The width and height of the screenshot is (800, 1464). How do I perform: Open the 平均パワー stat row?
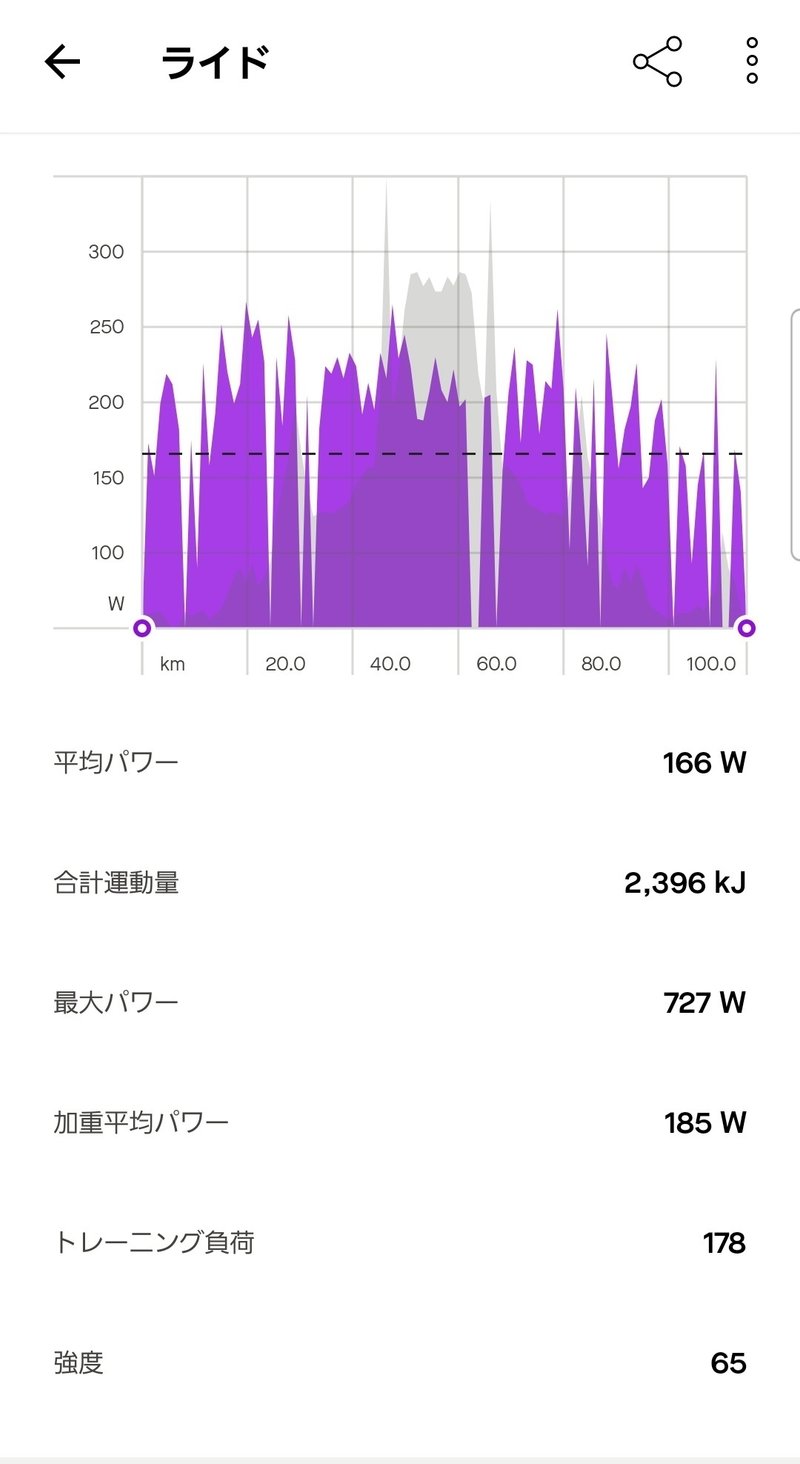tap(400, 762)
